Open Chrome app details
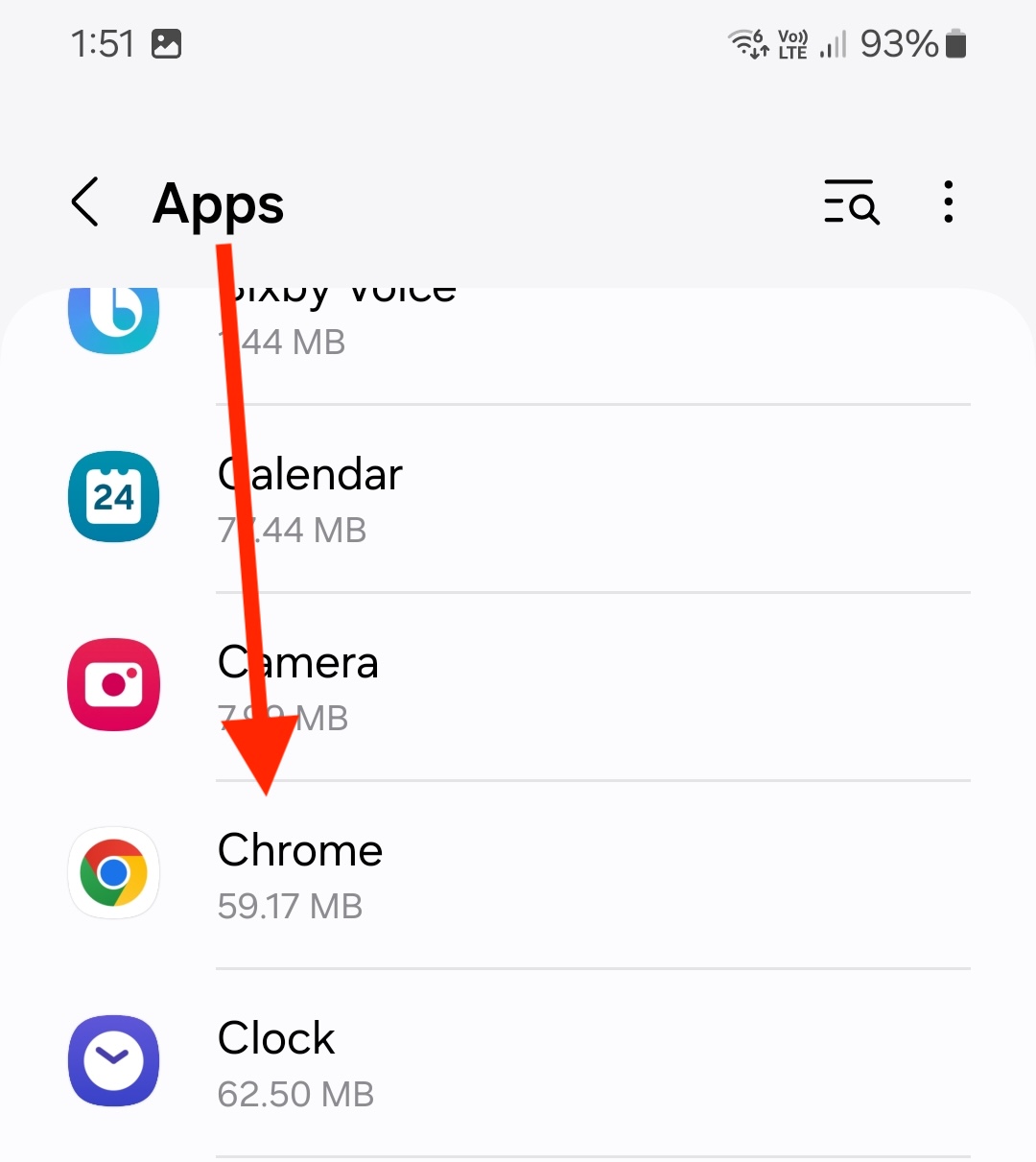1036x1162 pixels. pyautogui.click(x=518, y=875)
